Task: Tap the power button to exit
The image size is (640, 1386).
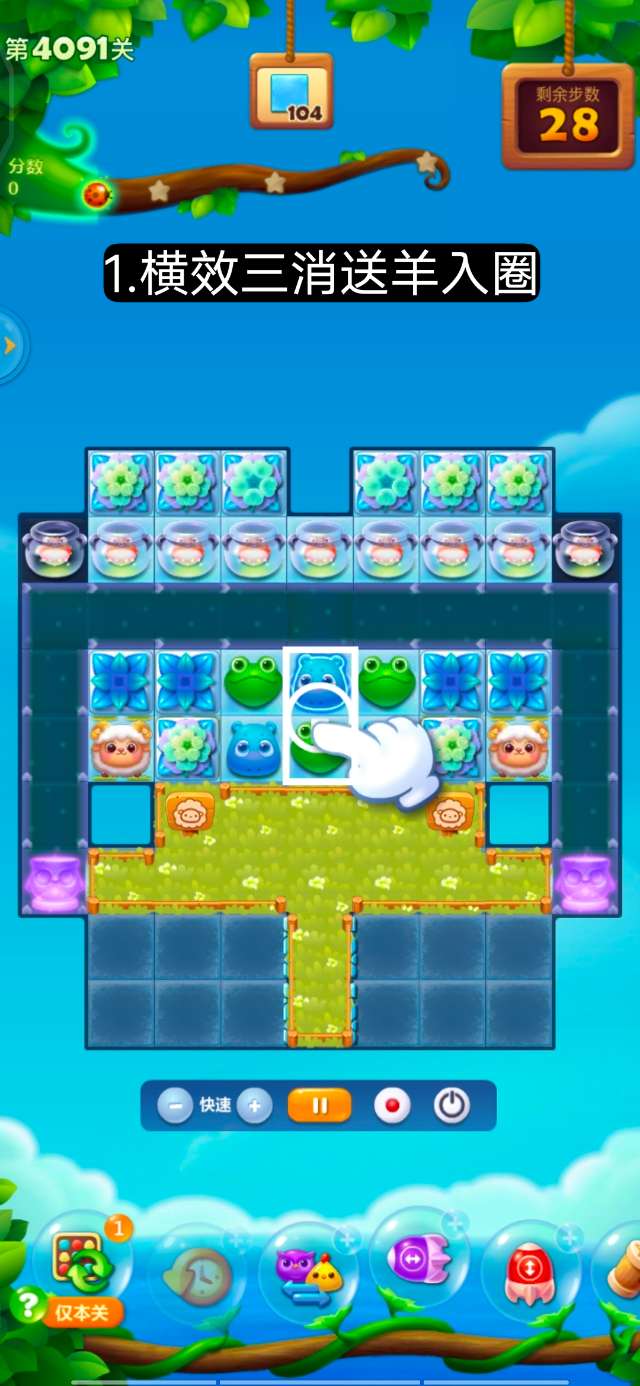Action: pyautogui.click(x=451, y=1106)
